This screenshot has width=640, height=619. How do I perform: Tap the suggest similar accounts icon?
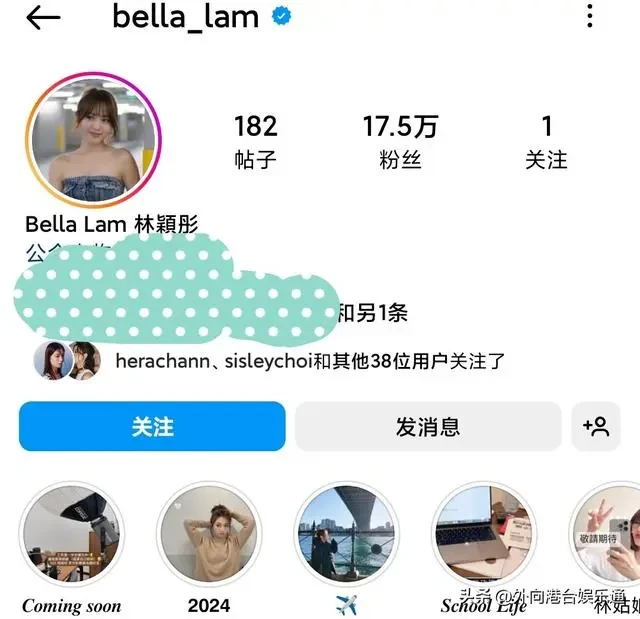[x=596, y=427]
